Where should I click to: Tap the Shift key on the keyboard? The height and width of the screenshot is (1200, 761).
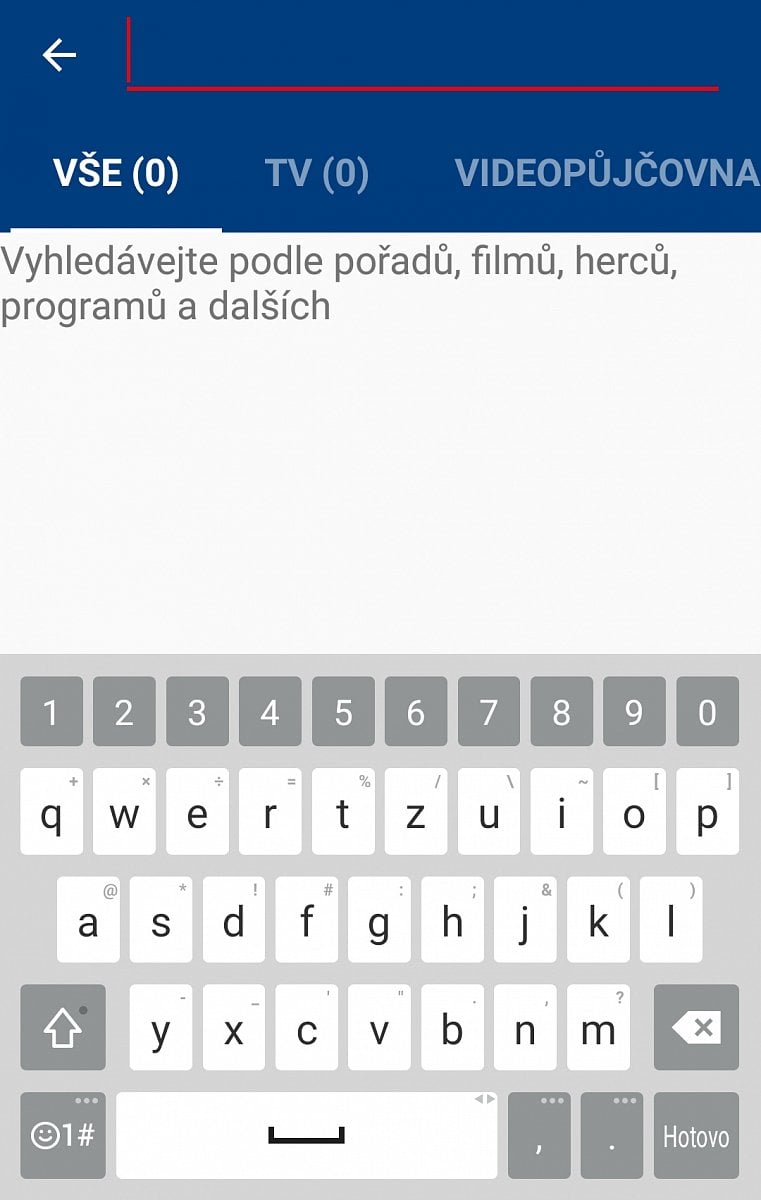click(x=62, y=1027)
